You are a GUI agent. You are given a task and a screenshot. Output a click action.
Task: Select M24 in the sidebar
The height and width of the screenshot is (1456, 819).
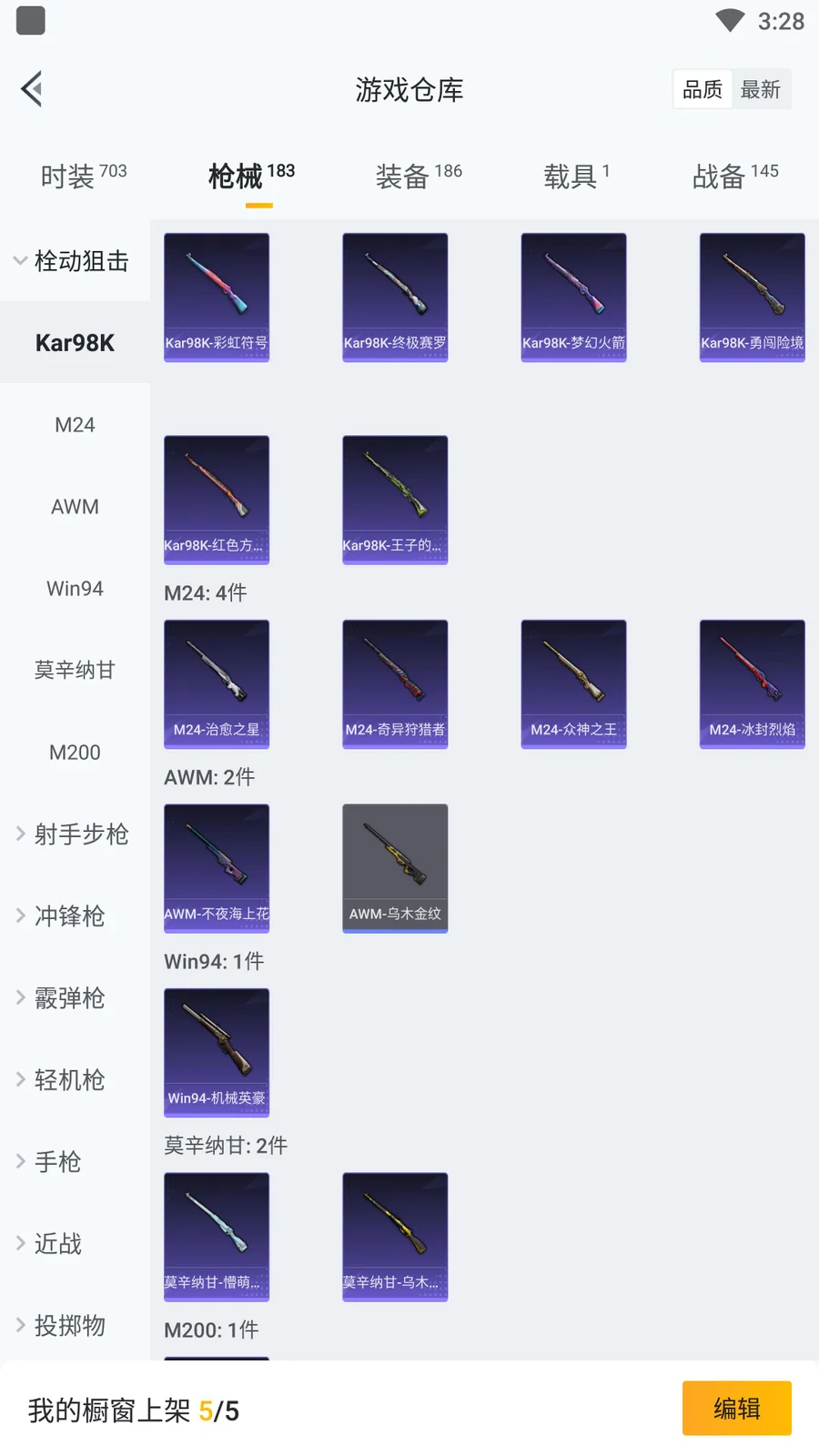point(75,425)
